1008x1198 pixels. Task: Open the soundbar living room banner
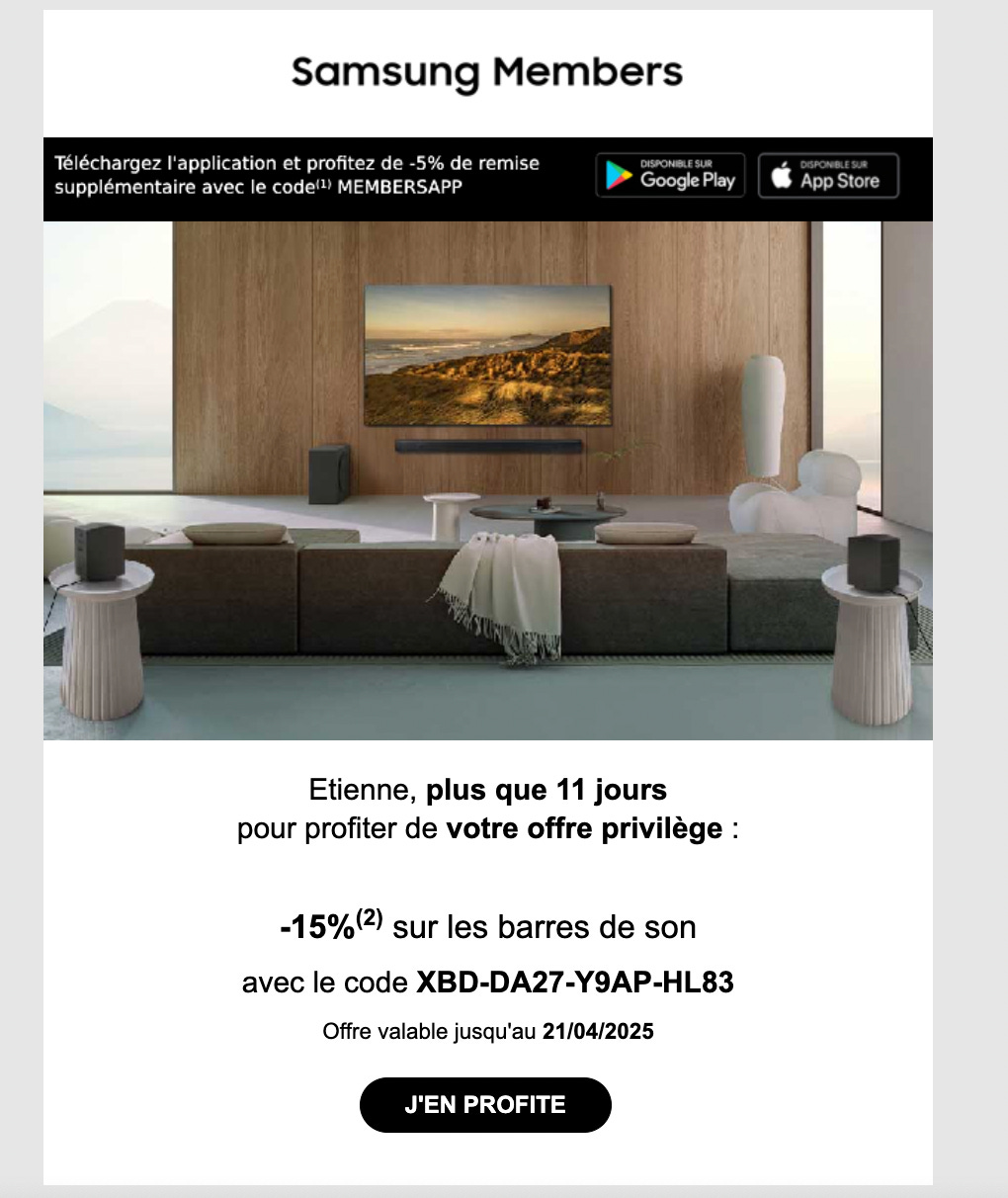[488, 480]
